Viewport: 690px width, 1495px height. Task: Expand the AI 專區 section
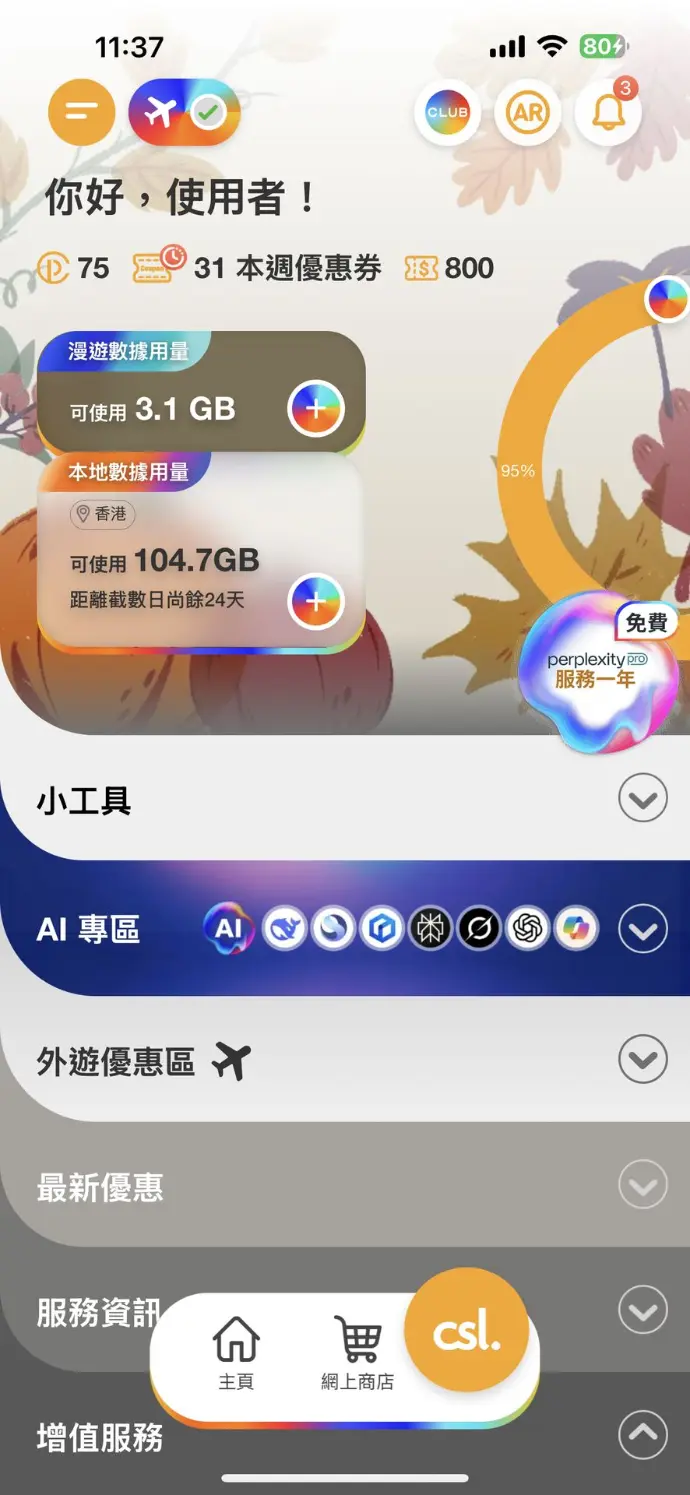click(x=642, y=930)
